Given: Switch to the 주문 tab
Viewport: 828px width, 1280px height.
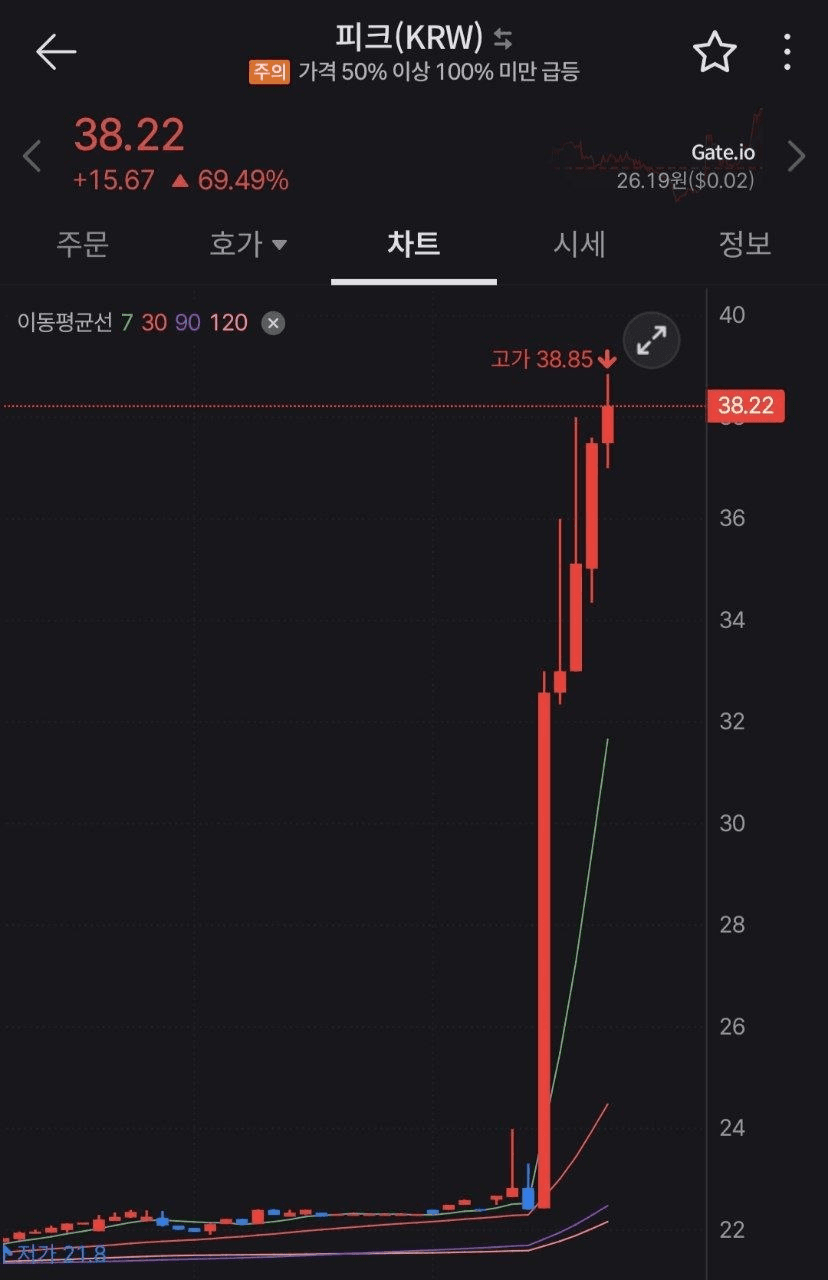Looking at the screenshot, I should tap(82, 244).
